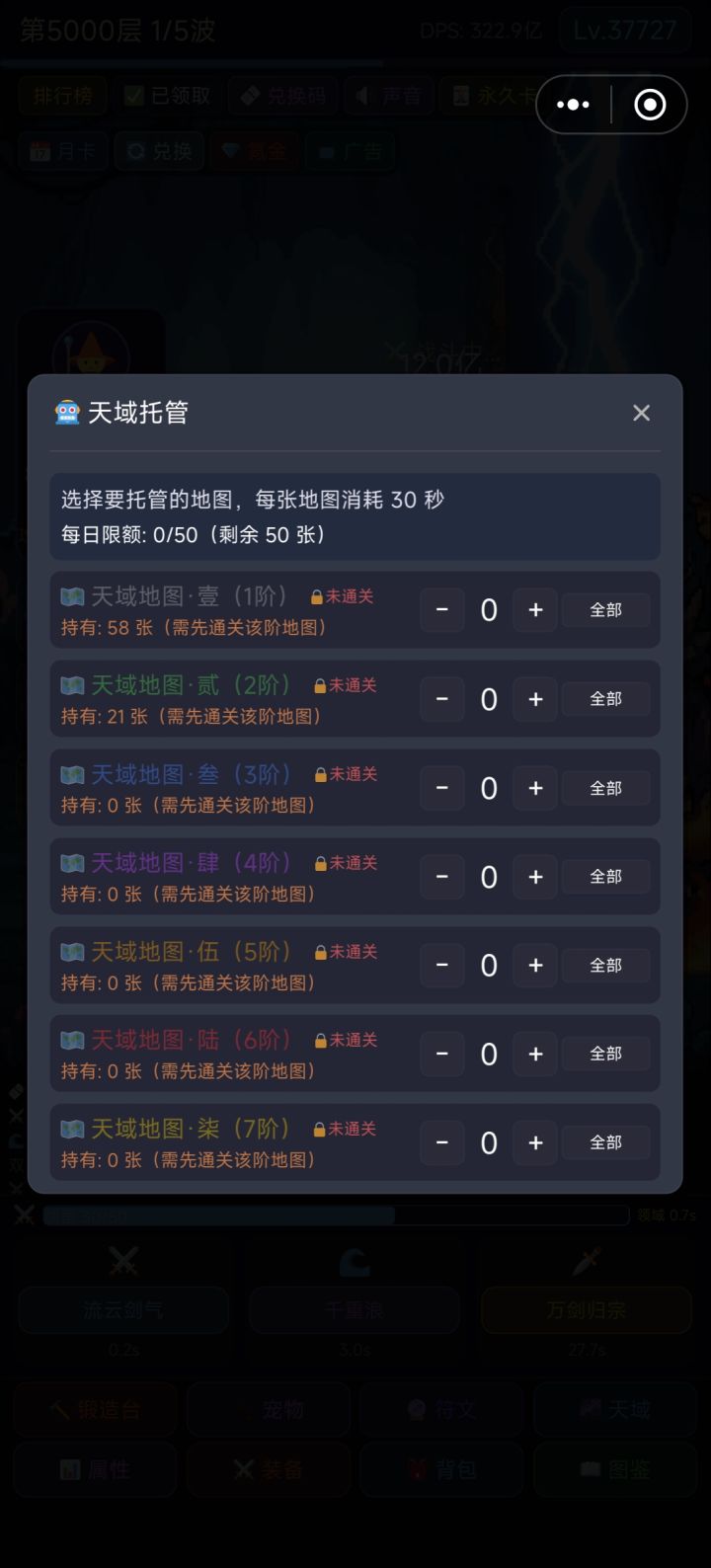The image size is (711, 1568).
Task: Open the 锻造台 forging panel
Action: click(95, 1409)
